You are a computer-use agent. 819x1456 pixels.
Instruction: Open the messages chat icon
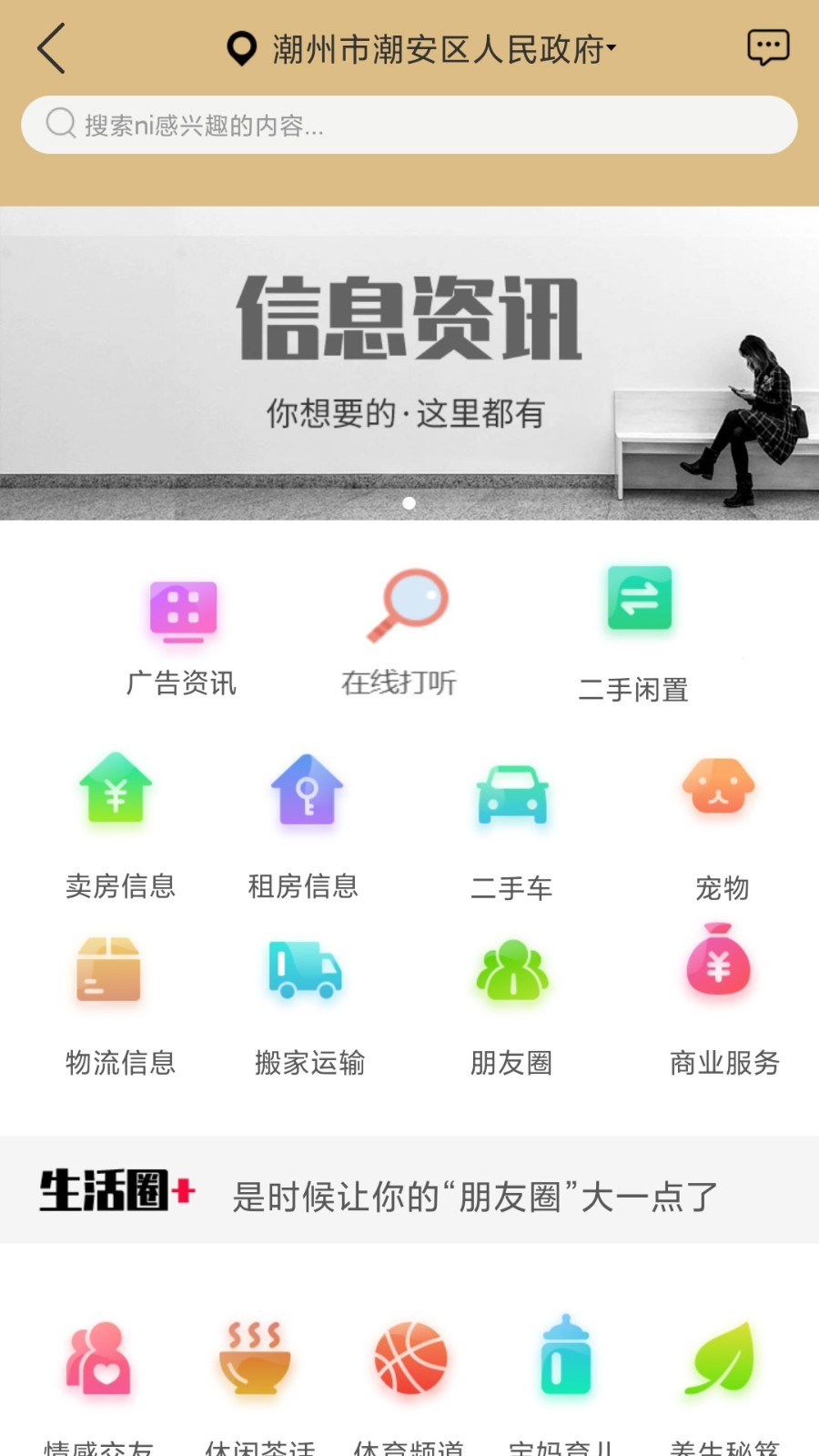[x=768, y=47]
